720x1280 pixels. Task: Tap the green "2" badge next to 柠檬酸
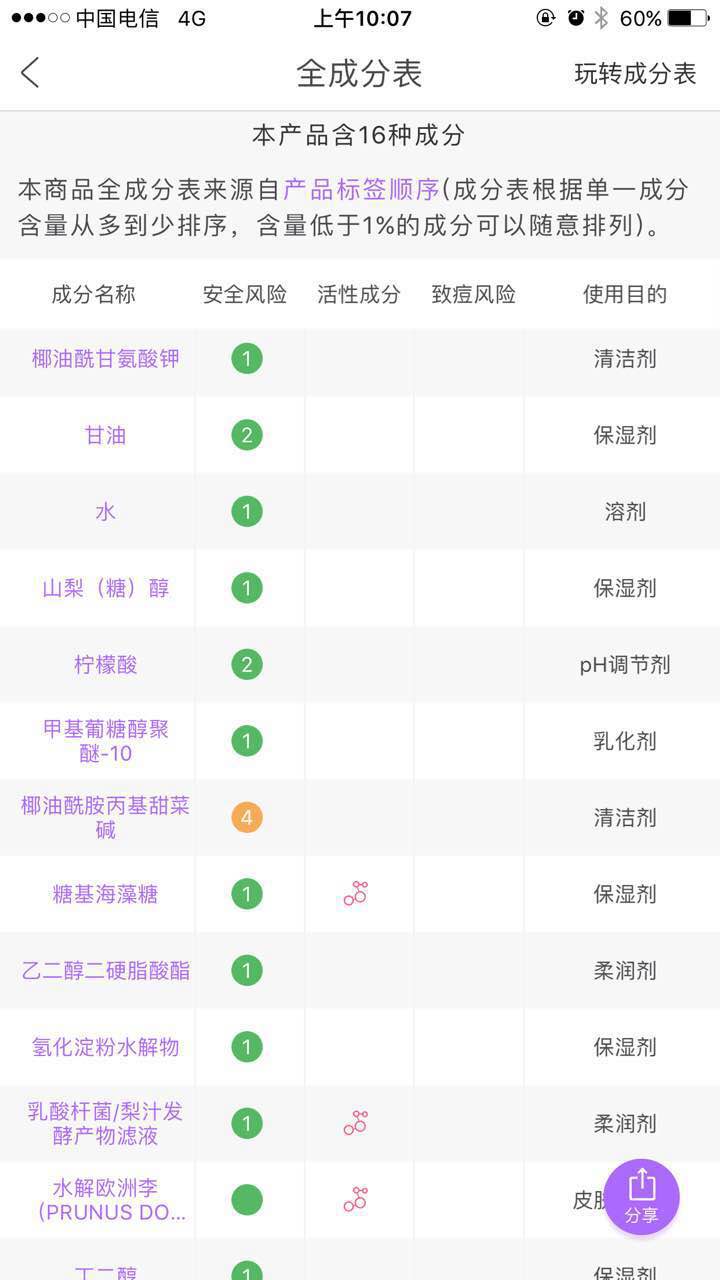point(246,664)
